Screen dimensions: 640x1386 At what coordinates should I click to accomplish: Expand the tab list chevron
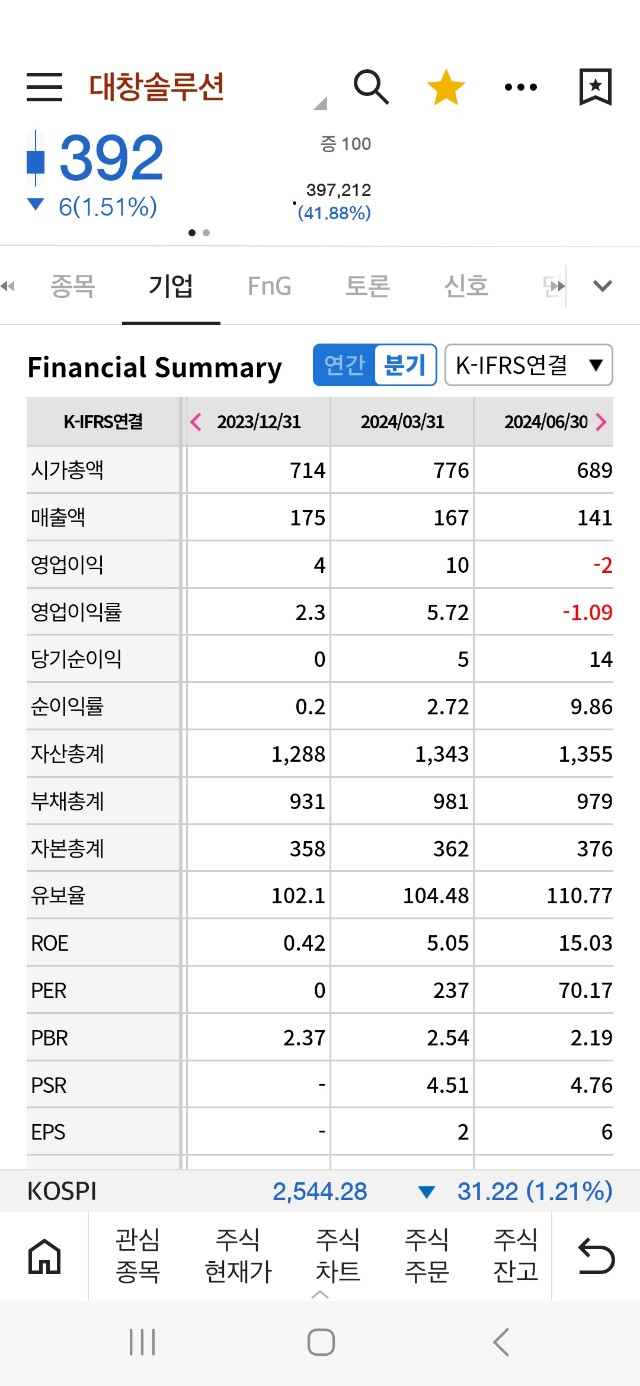pos(602,286)
